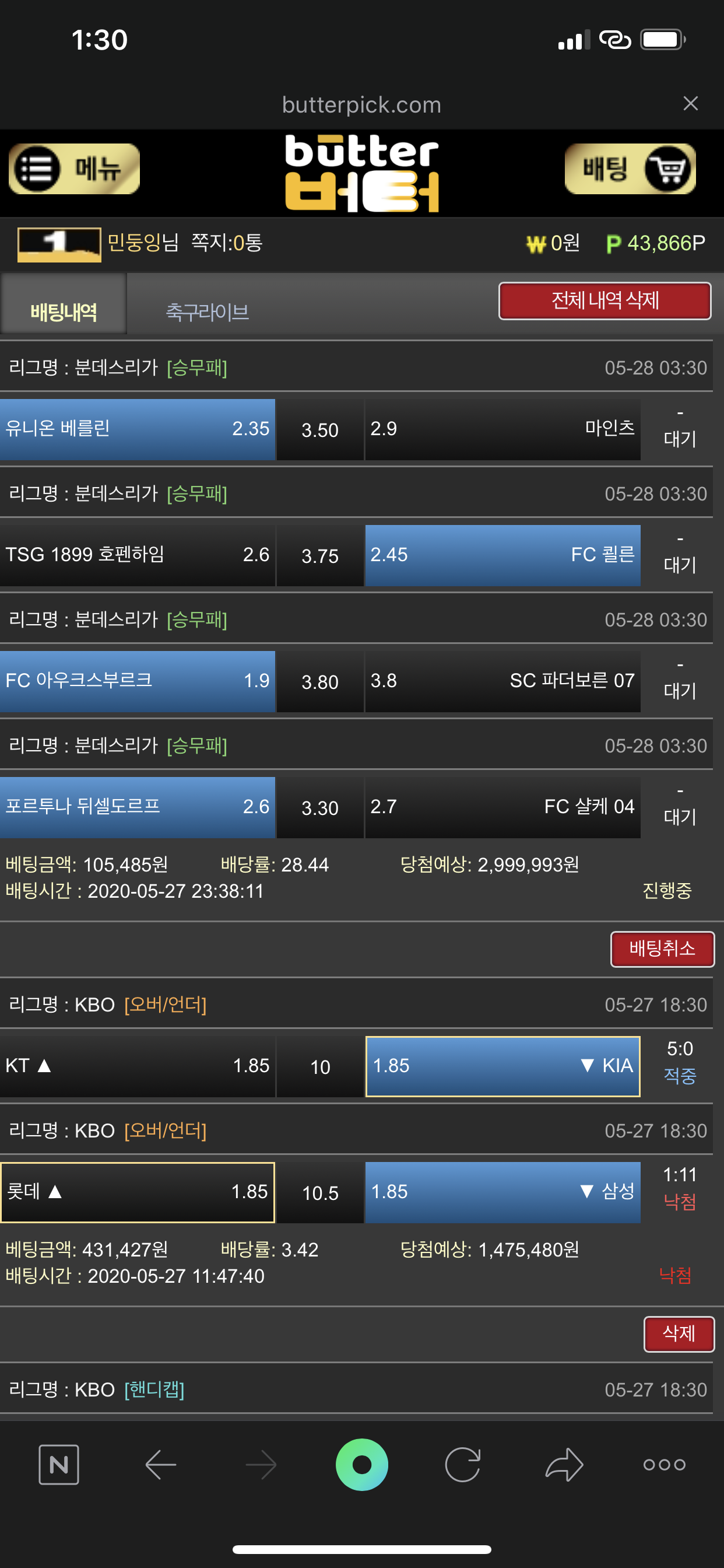Delete the lost KBO bet with 삭제
This screenshot has height=1568, width=724.
(x=679, y=1333)
